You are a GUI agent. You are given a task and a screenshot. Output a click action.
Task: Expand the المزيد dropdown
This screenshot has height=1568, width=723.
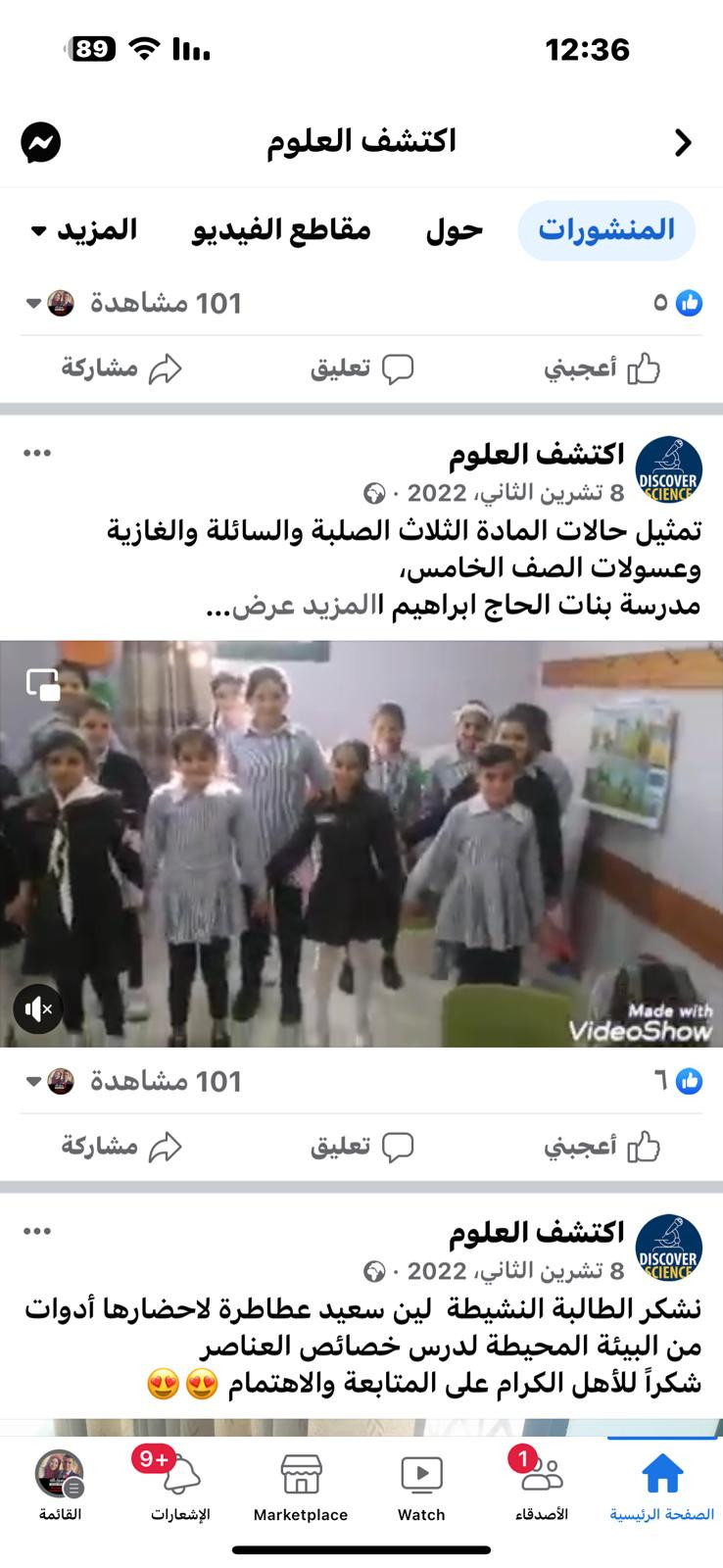(x=85, y=230)
